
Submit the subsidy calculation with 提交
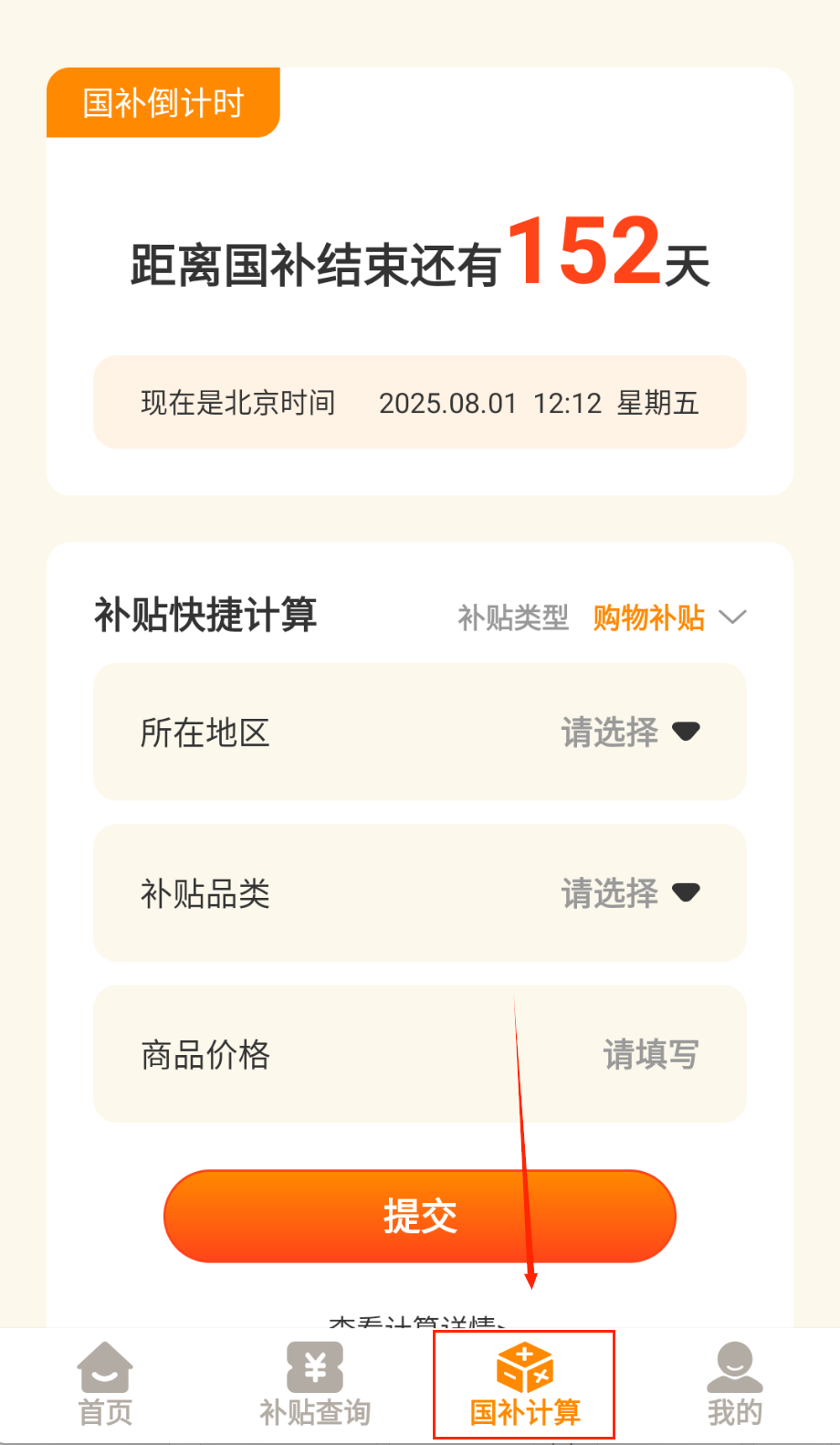click(x=420, y=1217)
